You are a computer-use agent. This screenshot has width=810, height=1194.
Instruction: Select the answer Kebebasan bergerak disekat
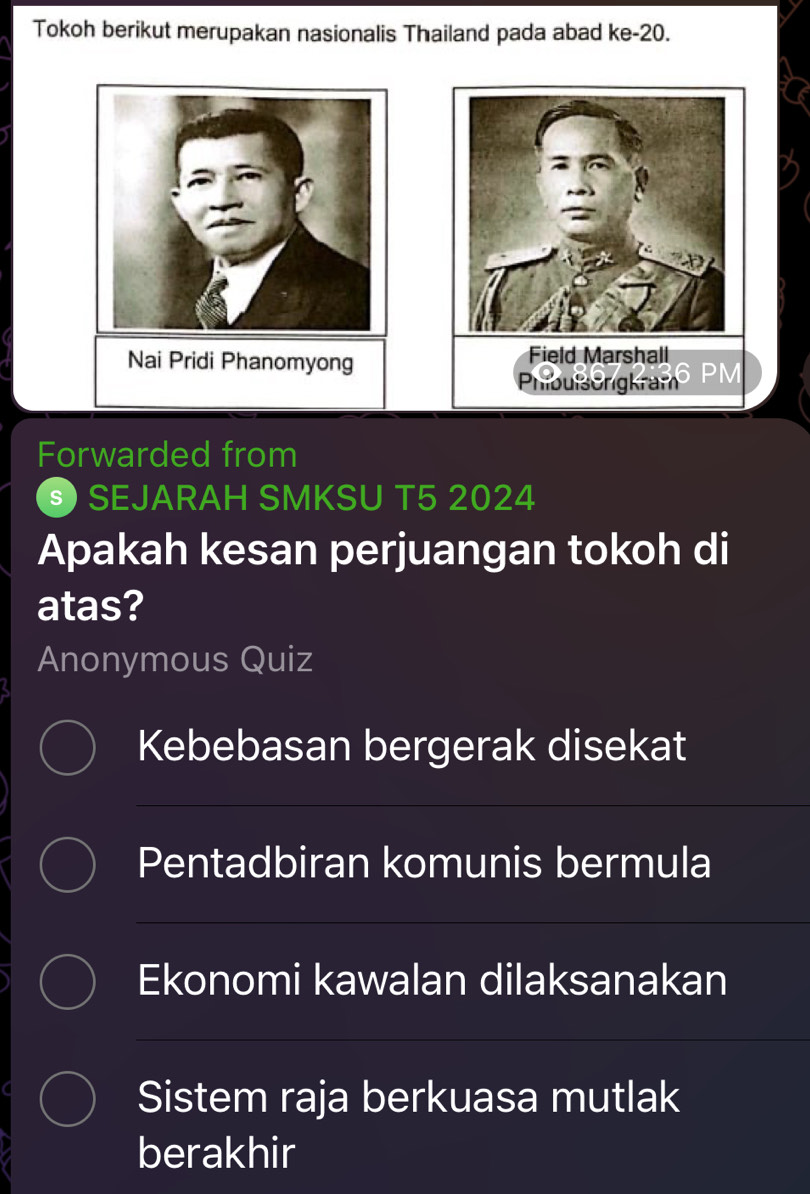pos(412,745)
